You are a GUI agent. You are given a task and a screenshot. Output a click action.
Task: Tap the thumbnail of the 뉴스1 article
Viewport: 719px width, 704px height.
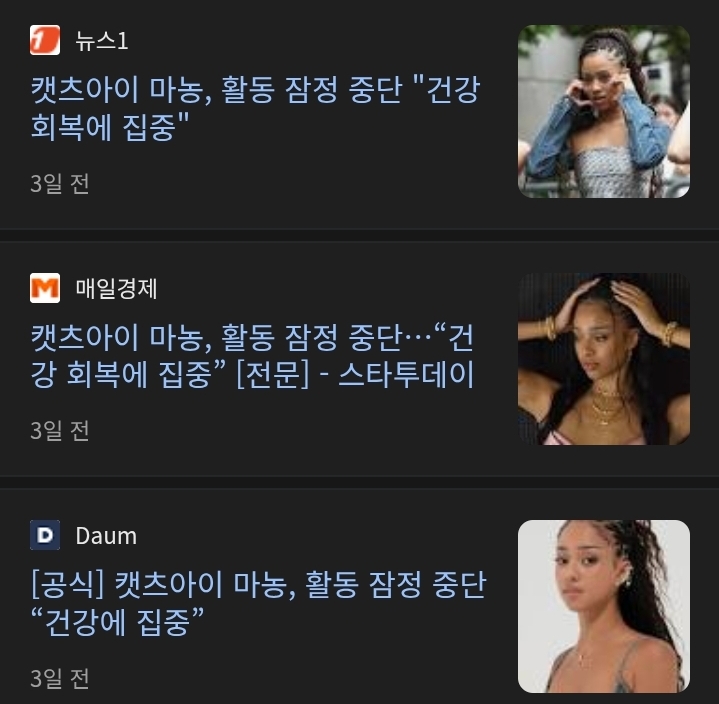603,111
